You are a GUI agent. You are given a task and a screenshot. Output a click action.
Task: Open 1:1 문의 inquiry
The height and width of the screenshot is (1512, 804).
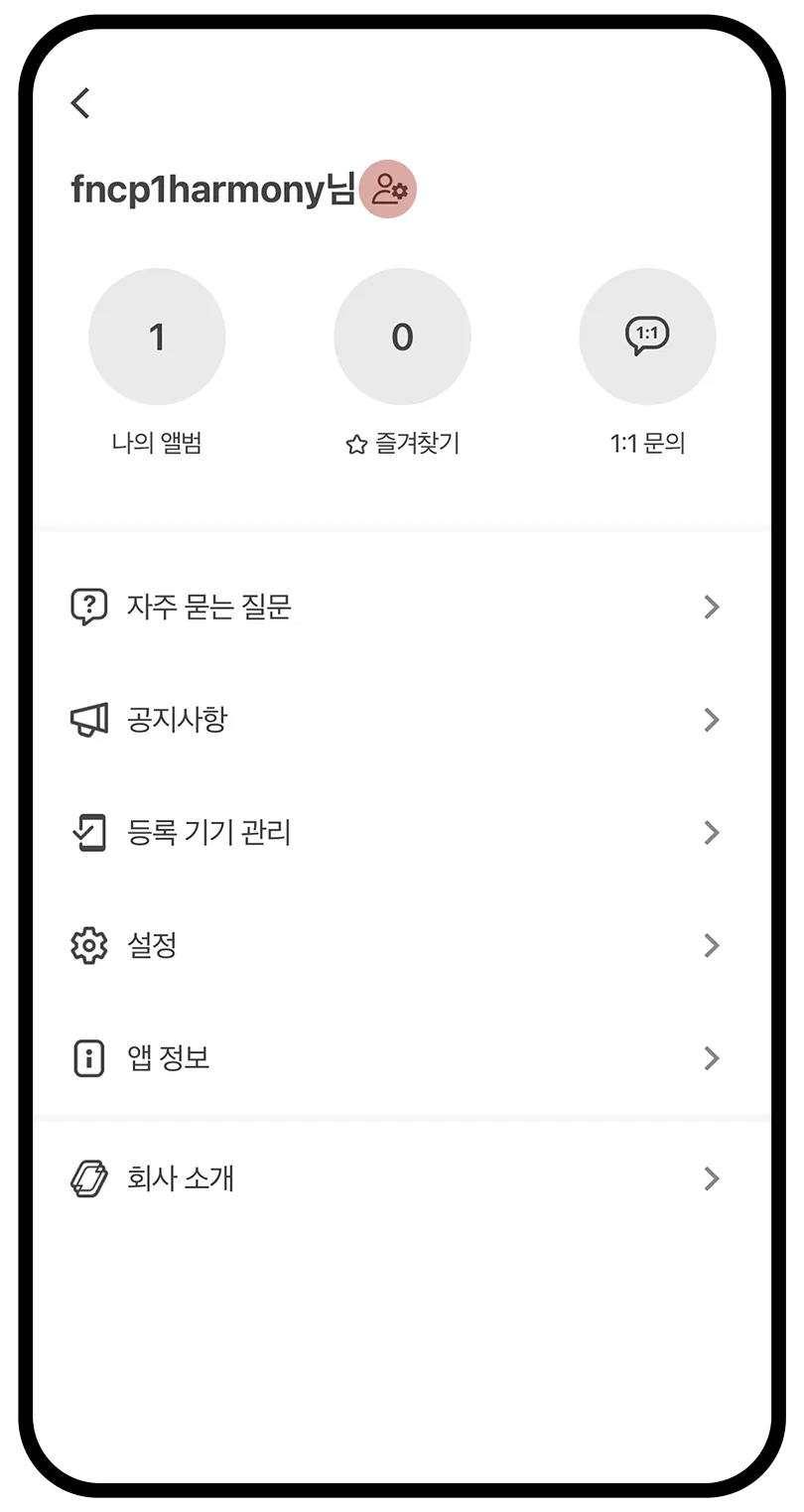647,338
